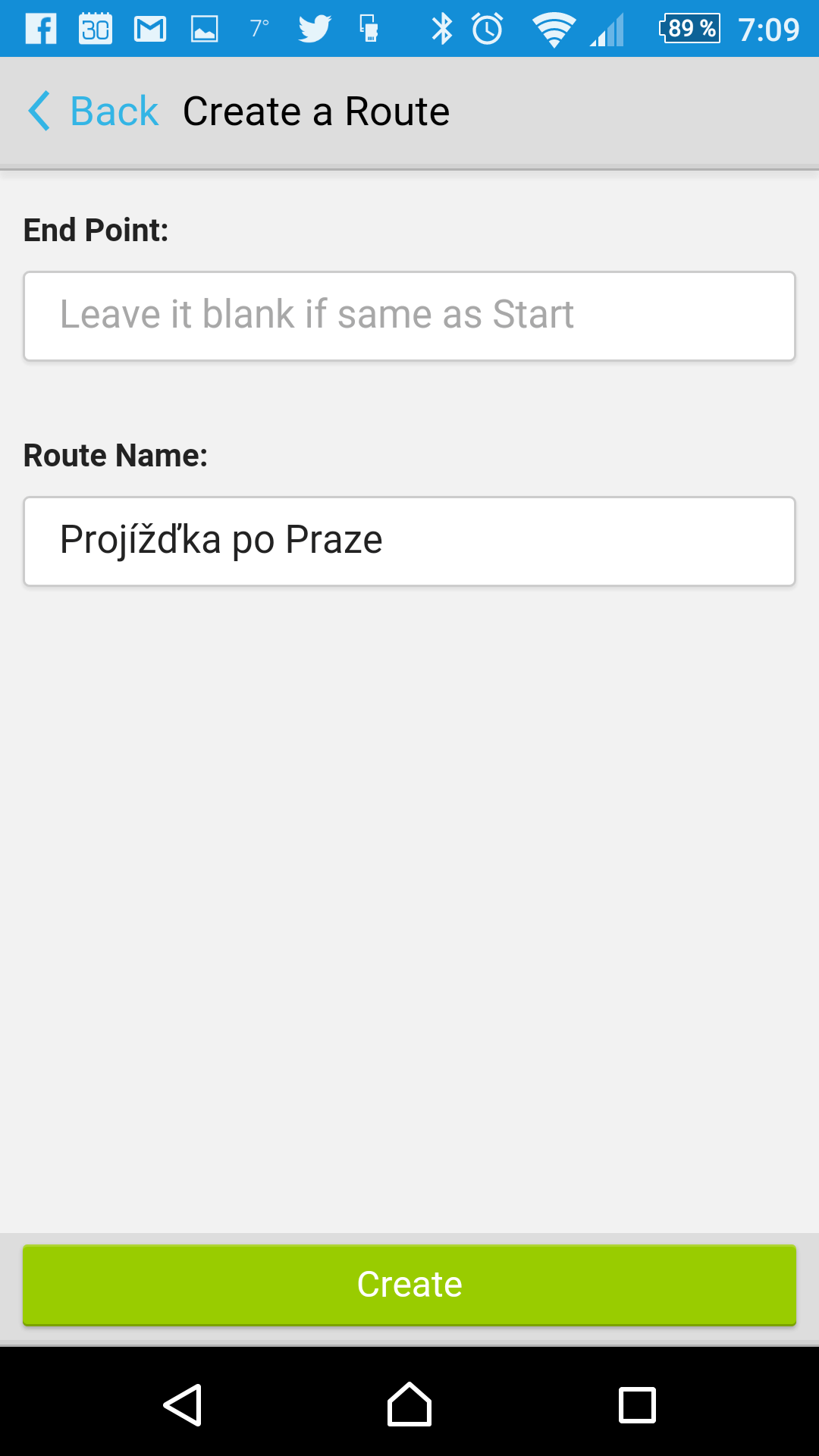
Task: Focus the End Point field
Action: (x=409, y=316)
